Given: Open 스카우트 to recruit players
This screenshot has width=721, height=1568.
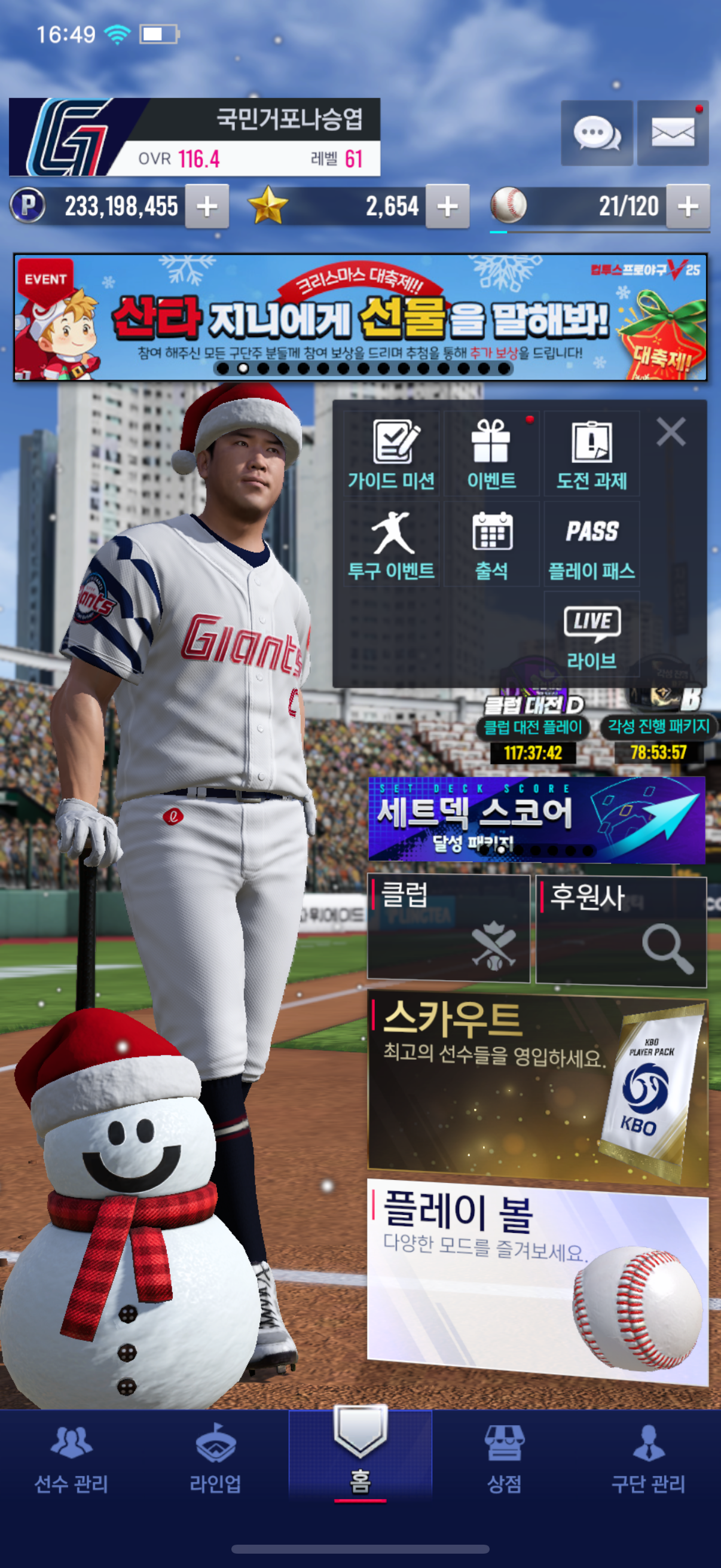Looking at the screenshot, I should coord(537,1091).
